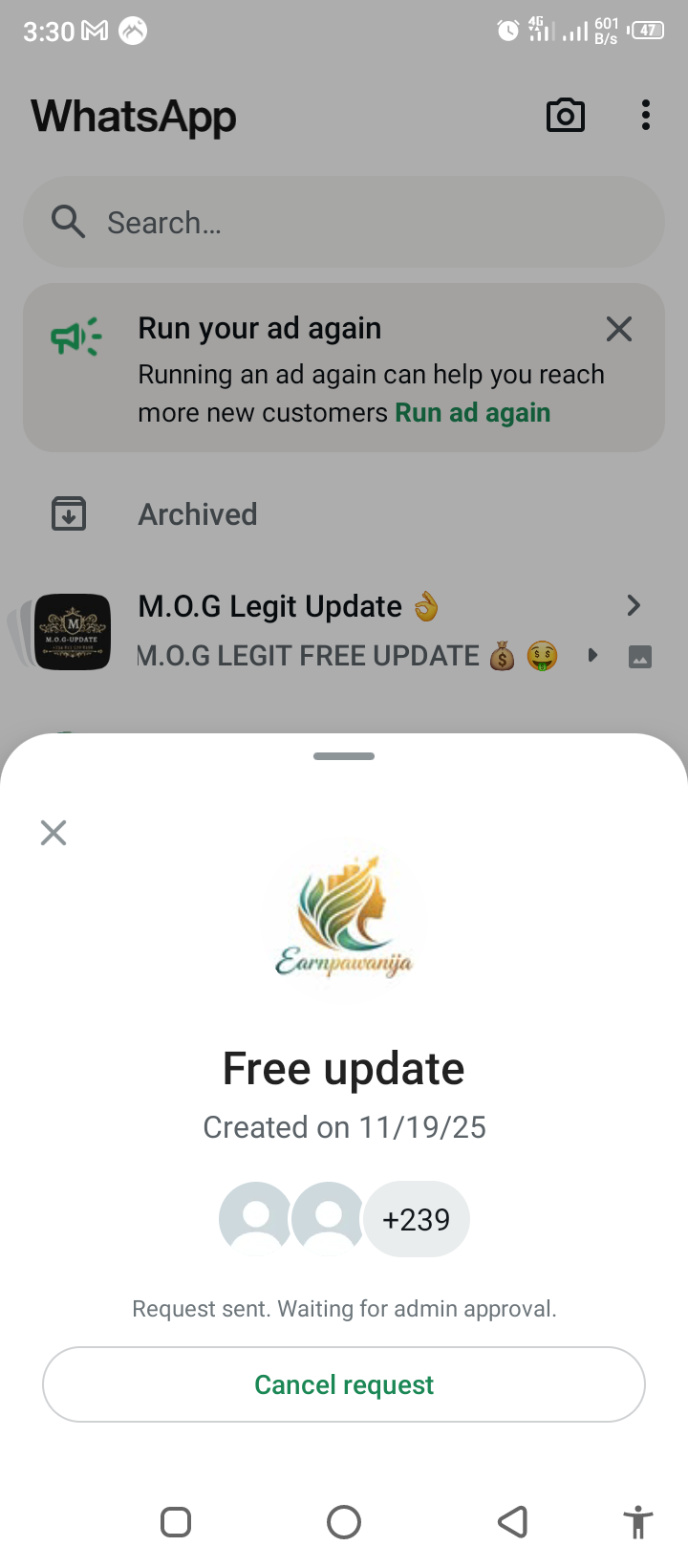Go back using the system back button
This screenshot has width=688, height=1568.
pos(513,1522)
